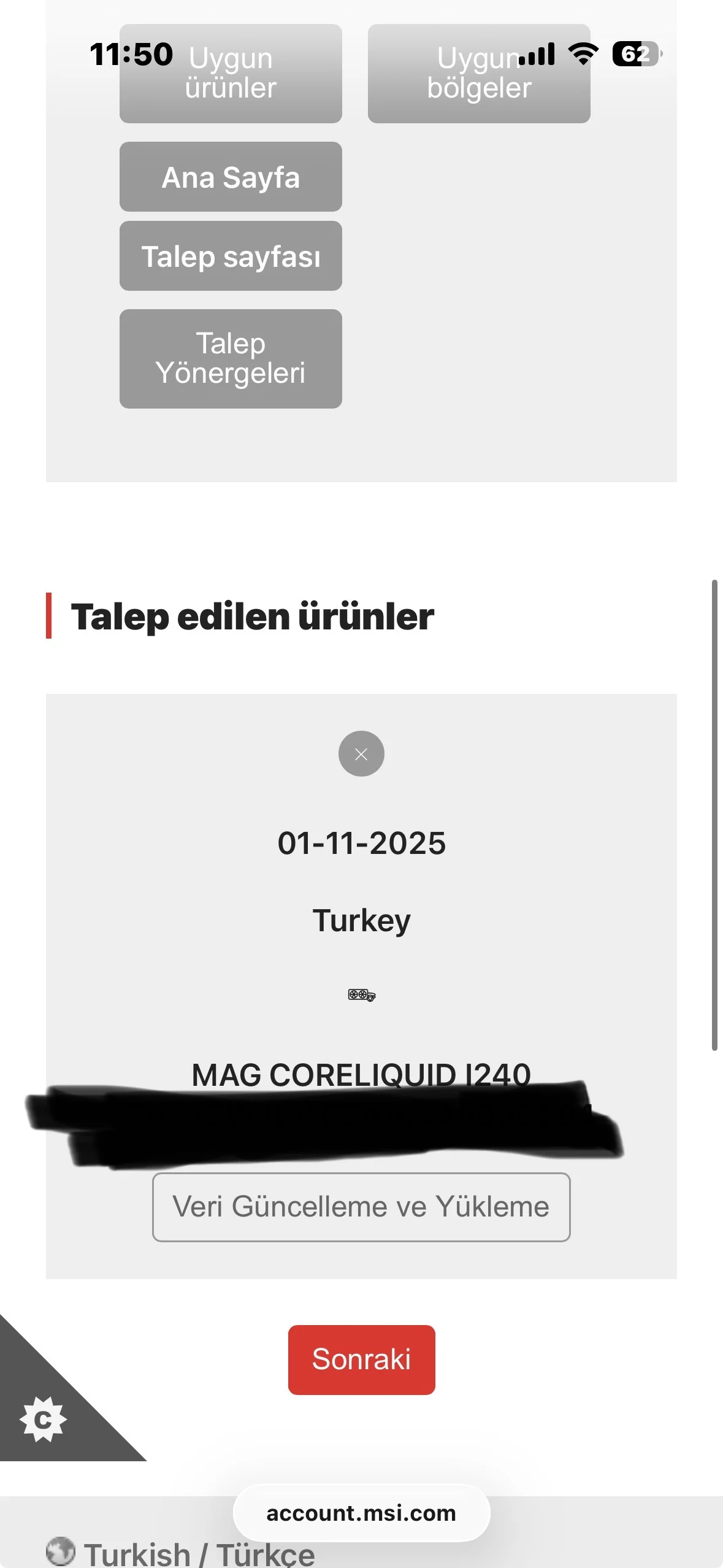Open Talep sayfası

[231, 256]
